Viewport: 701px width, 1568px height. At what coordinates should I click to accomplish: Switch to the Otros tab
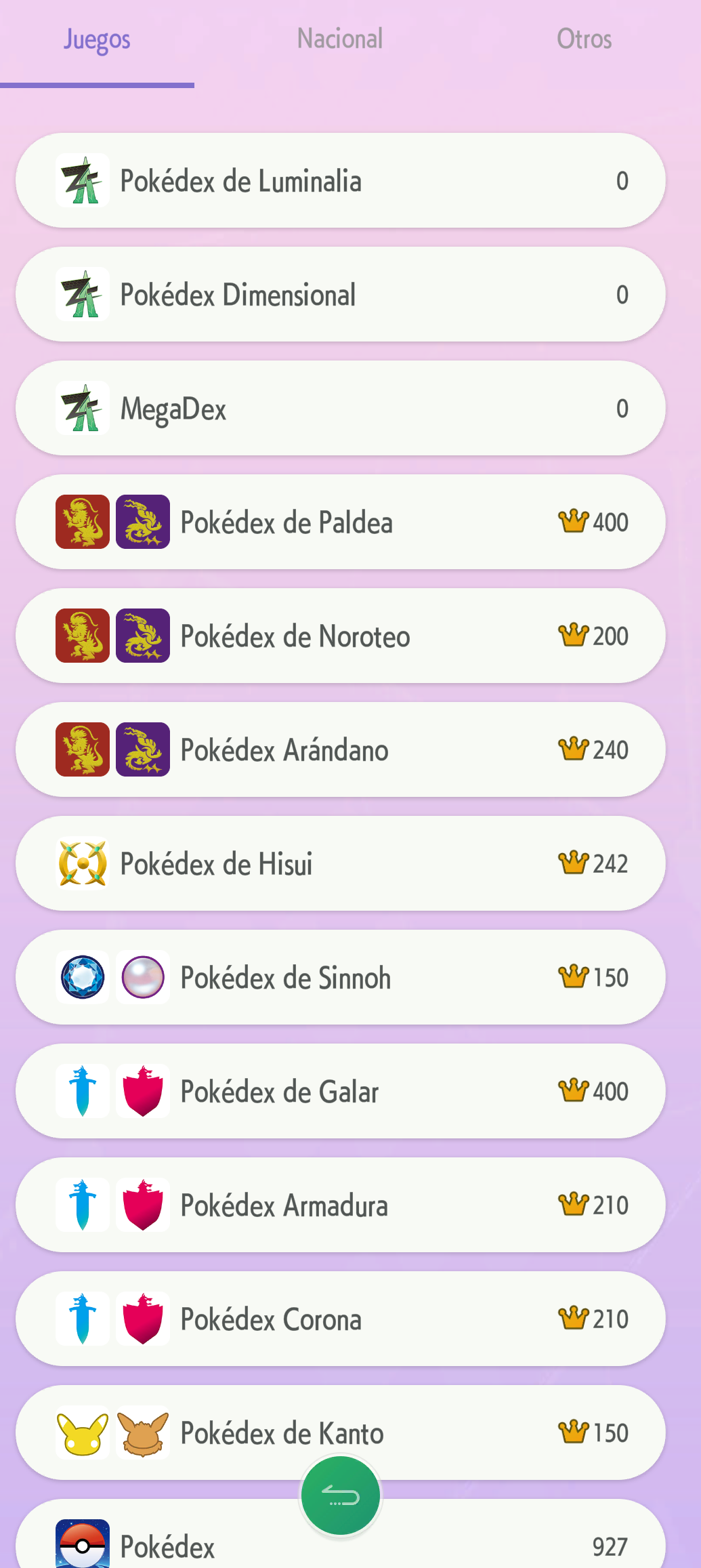(584, 39)
